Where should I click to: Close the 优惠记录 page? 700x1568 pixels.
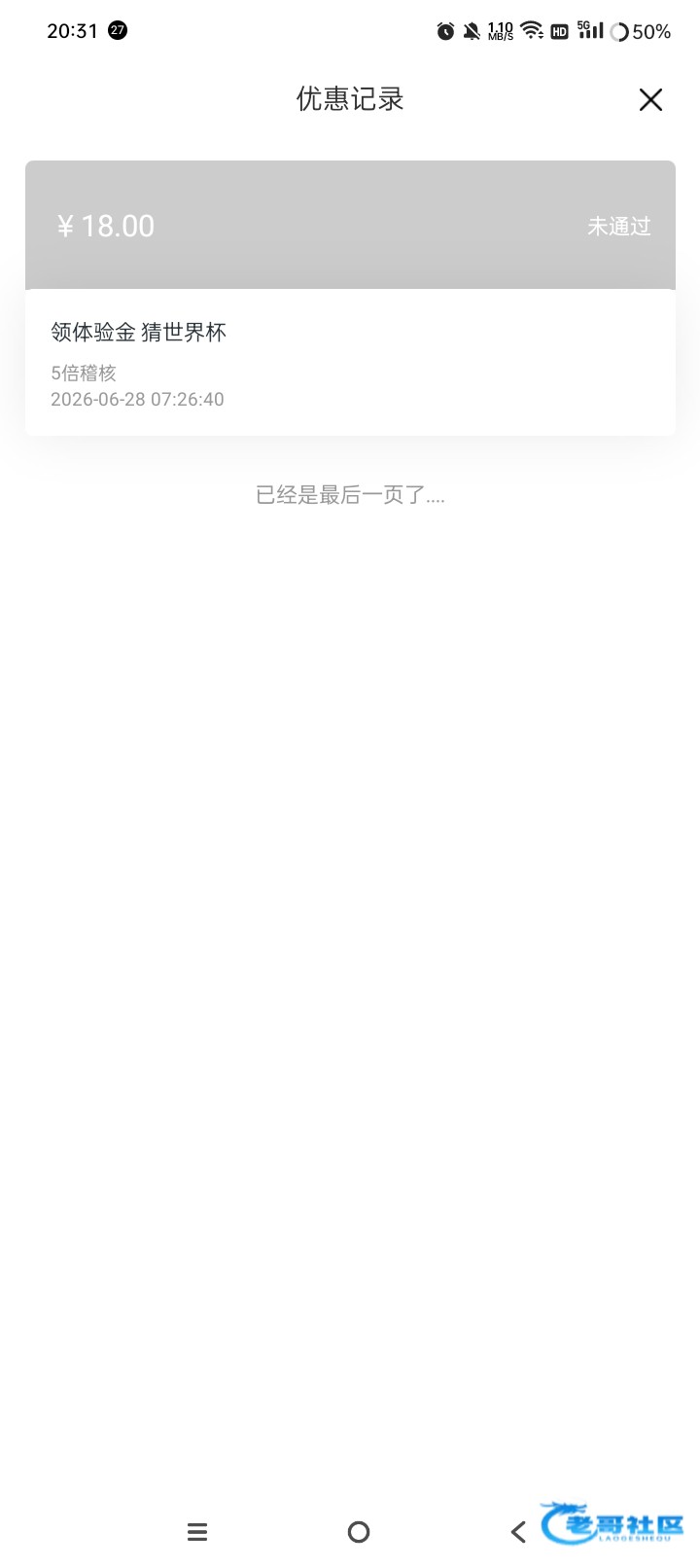click(x=650, y=99)
